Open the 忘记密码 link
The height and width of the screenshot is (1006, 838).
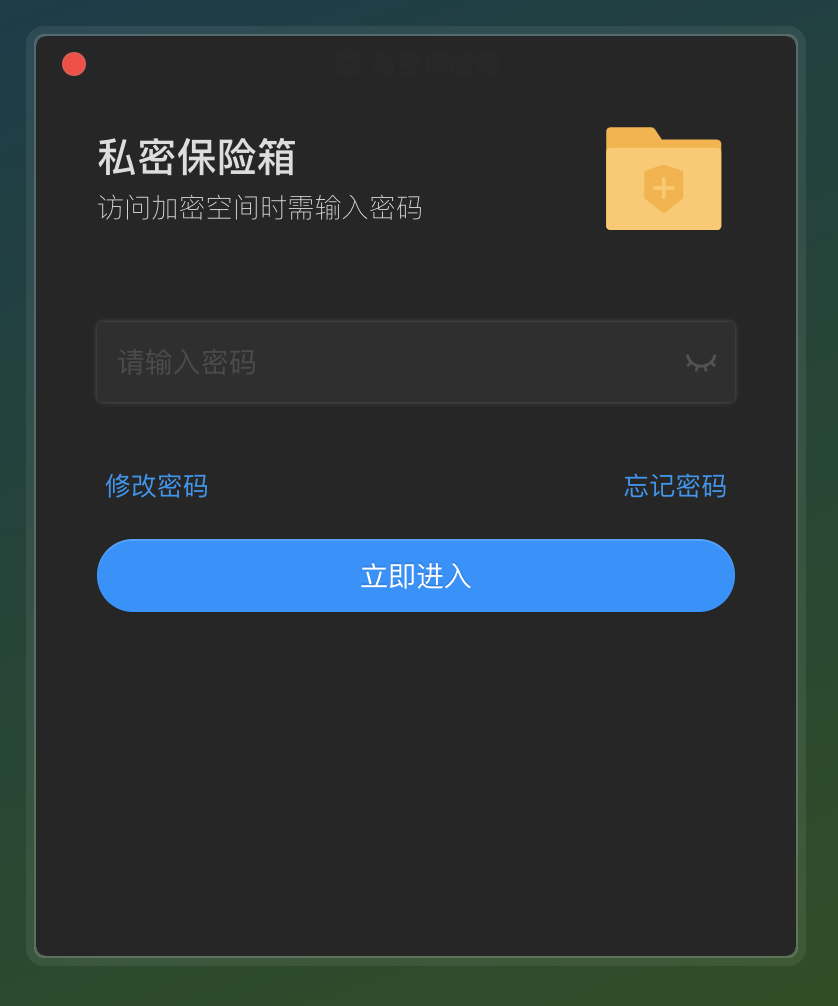(675, 486)
